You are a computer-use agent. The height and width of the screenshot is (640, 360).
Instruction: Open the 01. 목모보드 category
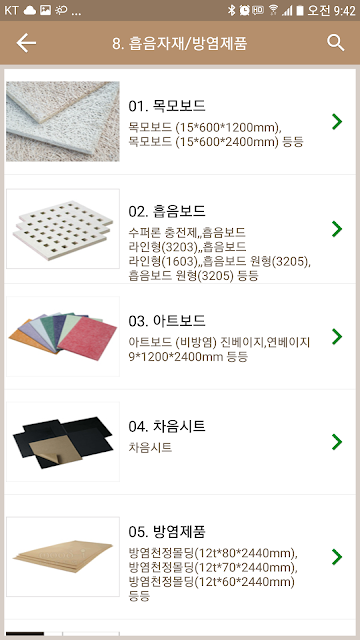click(180, 122)
